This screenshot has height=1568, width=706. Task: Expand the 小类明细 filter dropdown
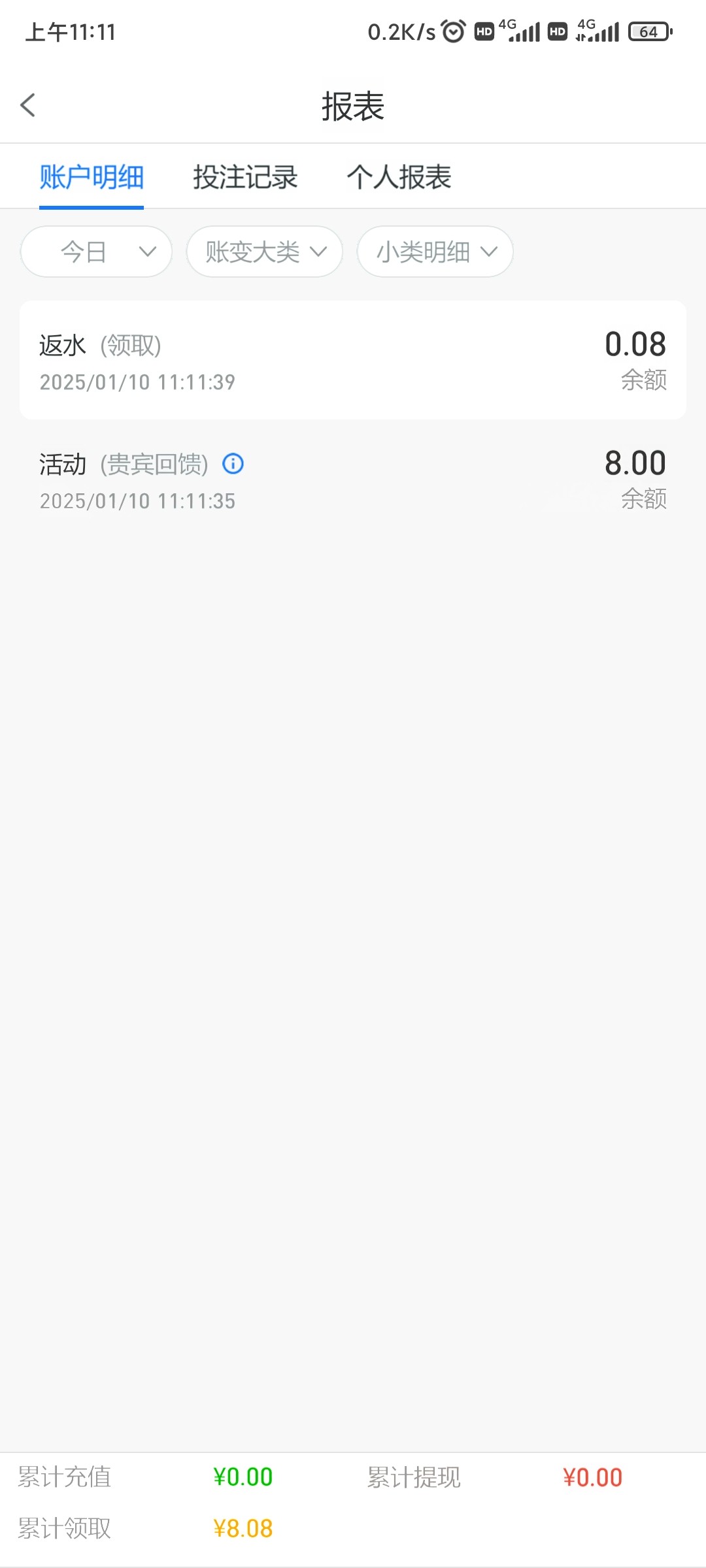point(435,252)
